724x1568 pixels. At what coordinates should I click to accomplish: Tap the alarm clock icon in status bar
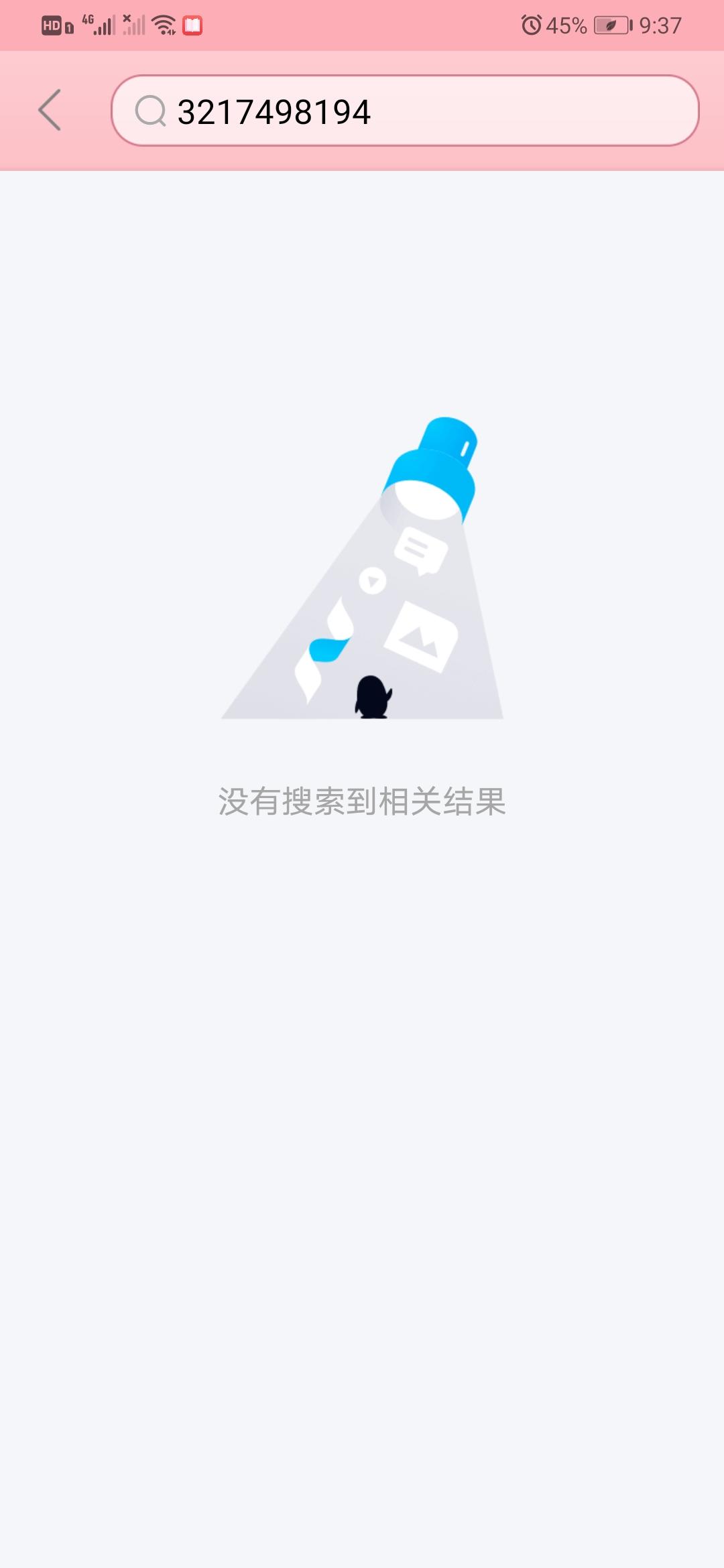point(532,23)
